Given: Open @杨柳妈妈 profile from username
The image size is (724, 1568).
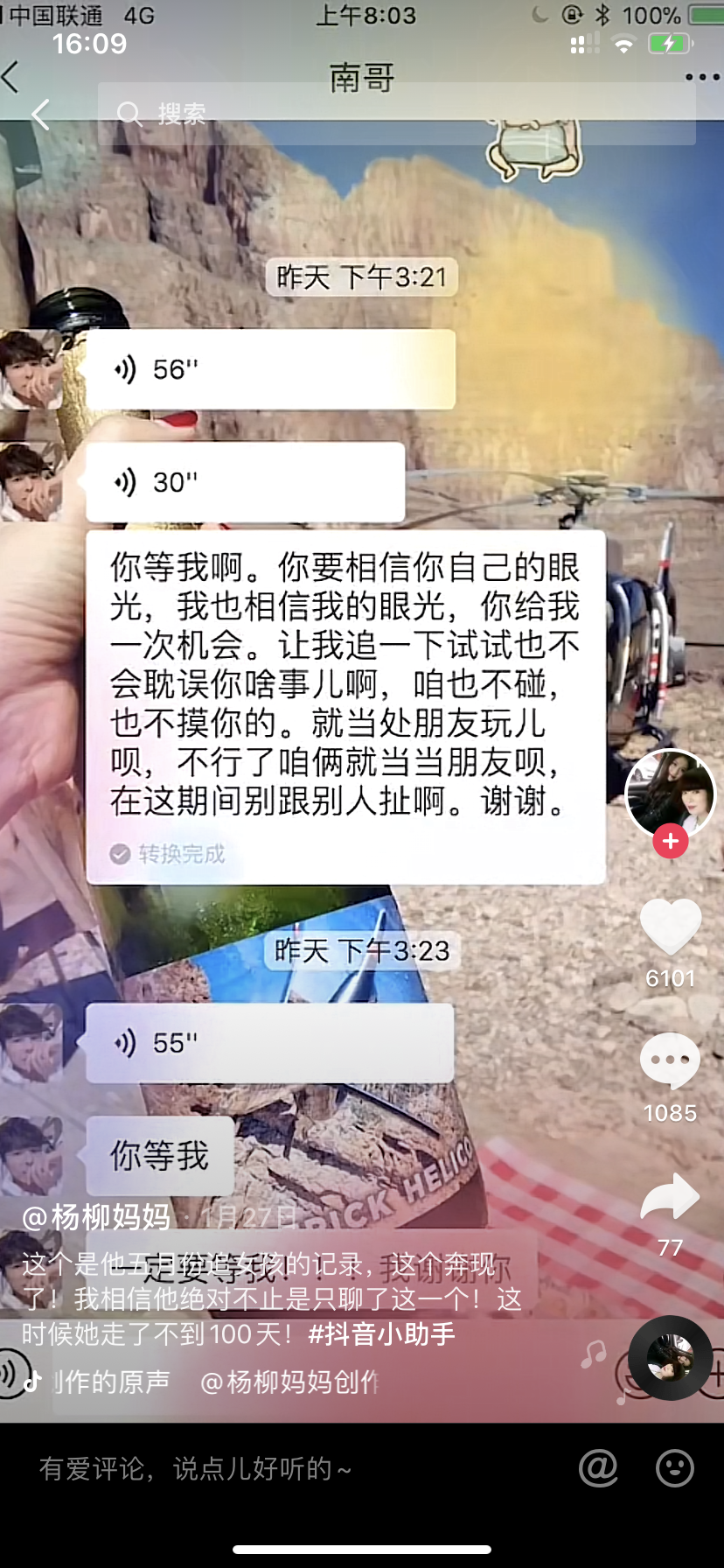Looking at the screenshot, I should click(x=96, y=1216).
